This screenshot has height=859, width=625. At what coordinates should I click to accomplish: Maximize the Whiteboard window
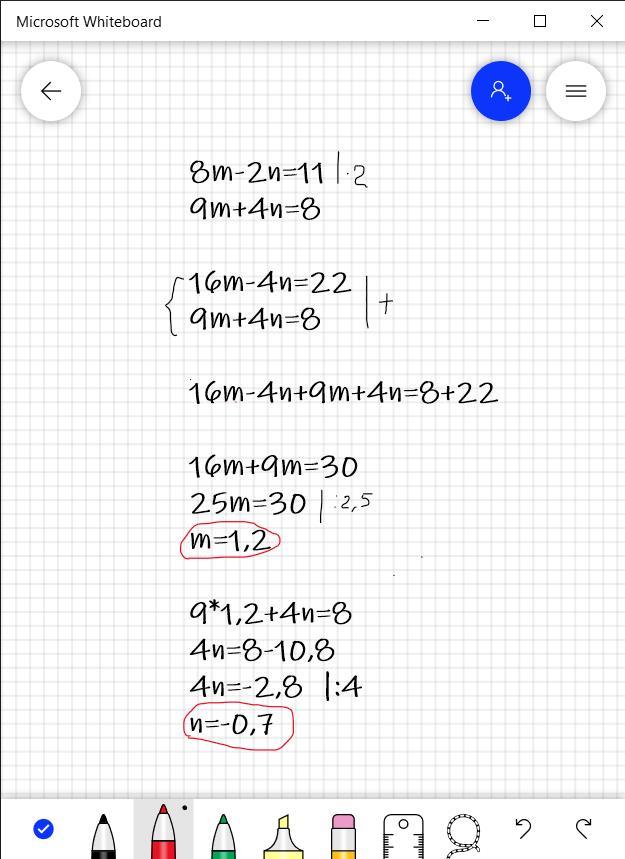(540, 21)
